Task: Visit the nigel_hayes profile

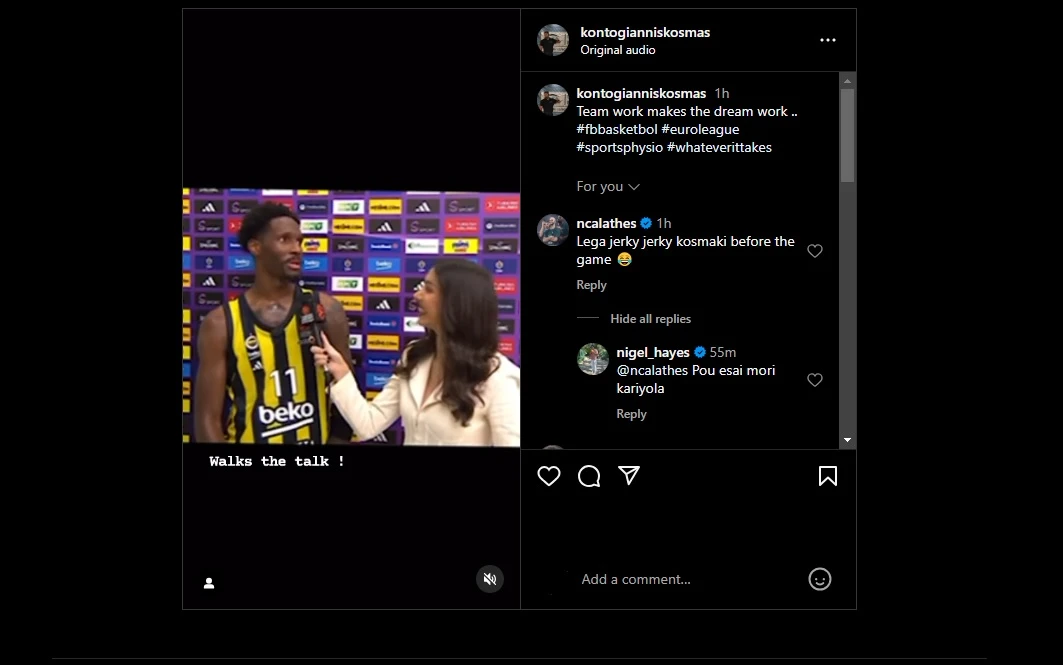Action: click(x=653, y=352)
